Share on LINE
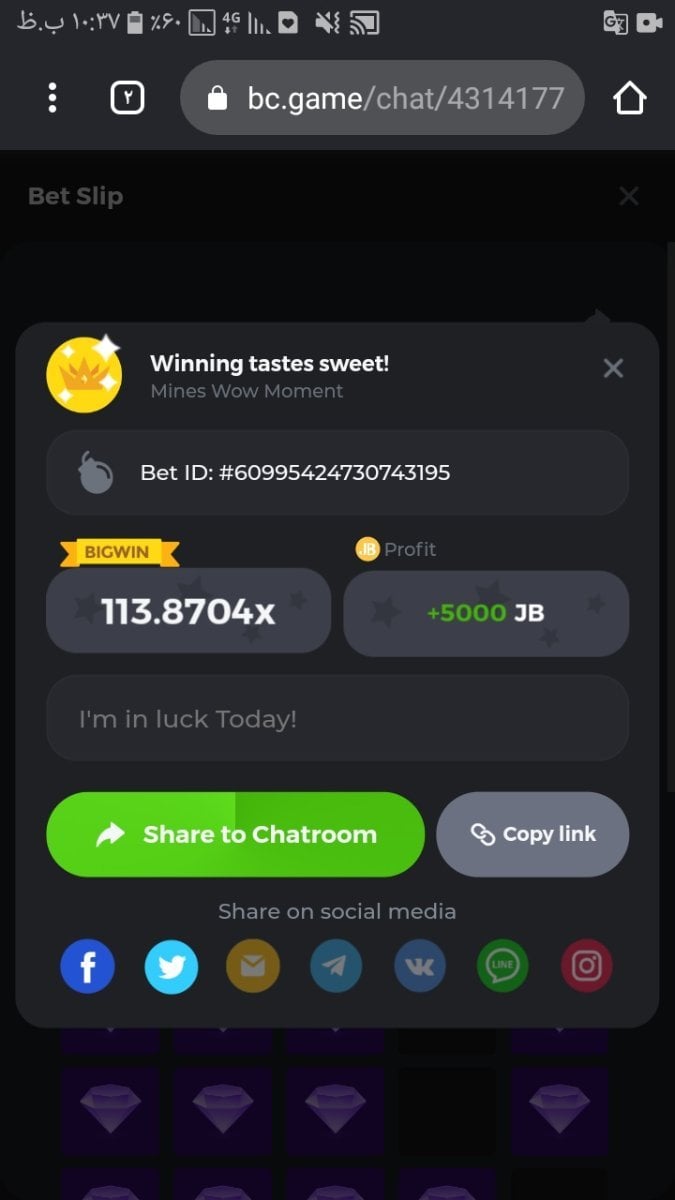675x1200 pixels. coord(502,966)
